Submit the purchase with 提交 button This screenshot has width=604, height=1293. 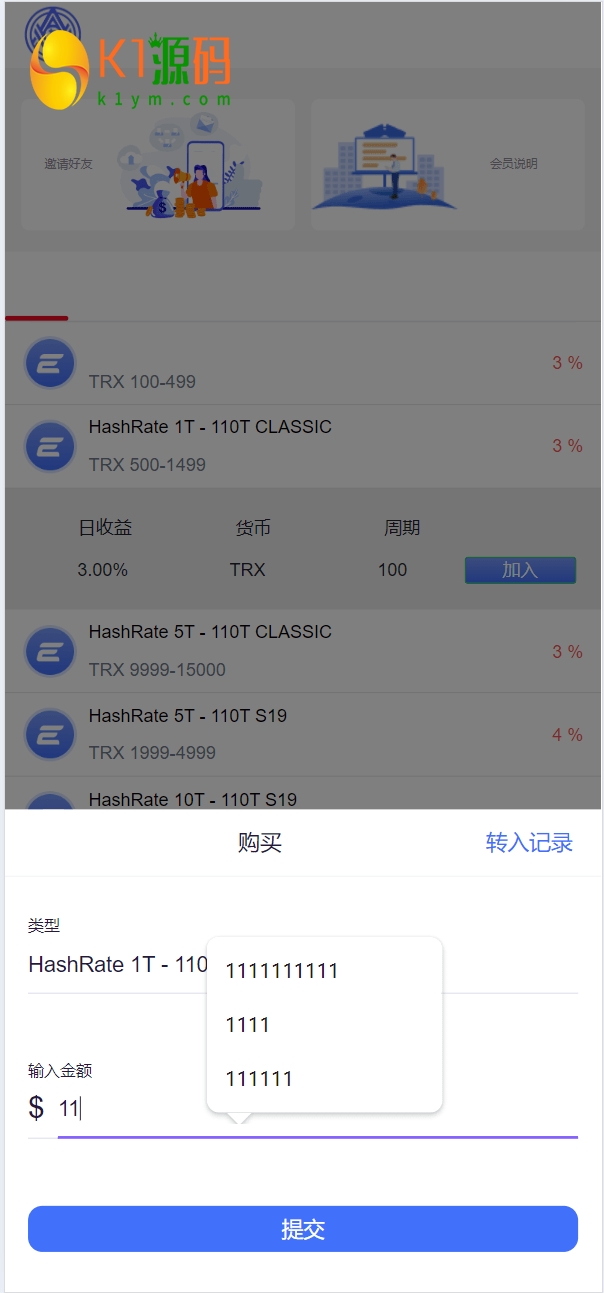pos(302,1229)
